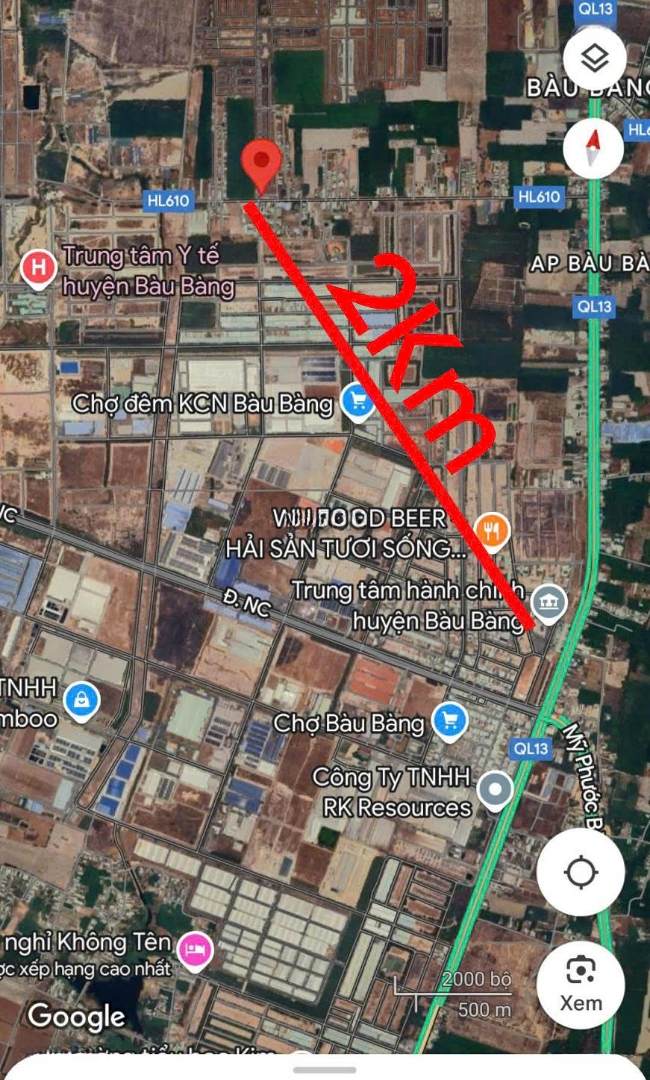Viewport: 650px width, 1080px height.
Task: Center the map on my location
Action: click(580, 872)
